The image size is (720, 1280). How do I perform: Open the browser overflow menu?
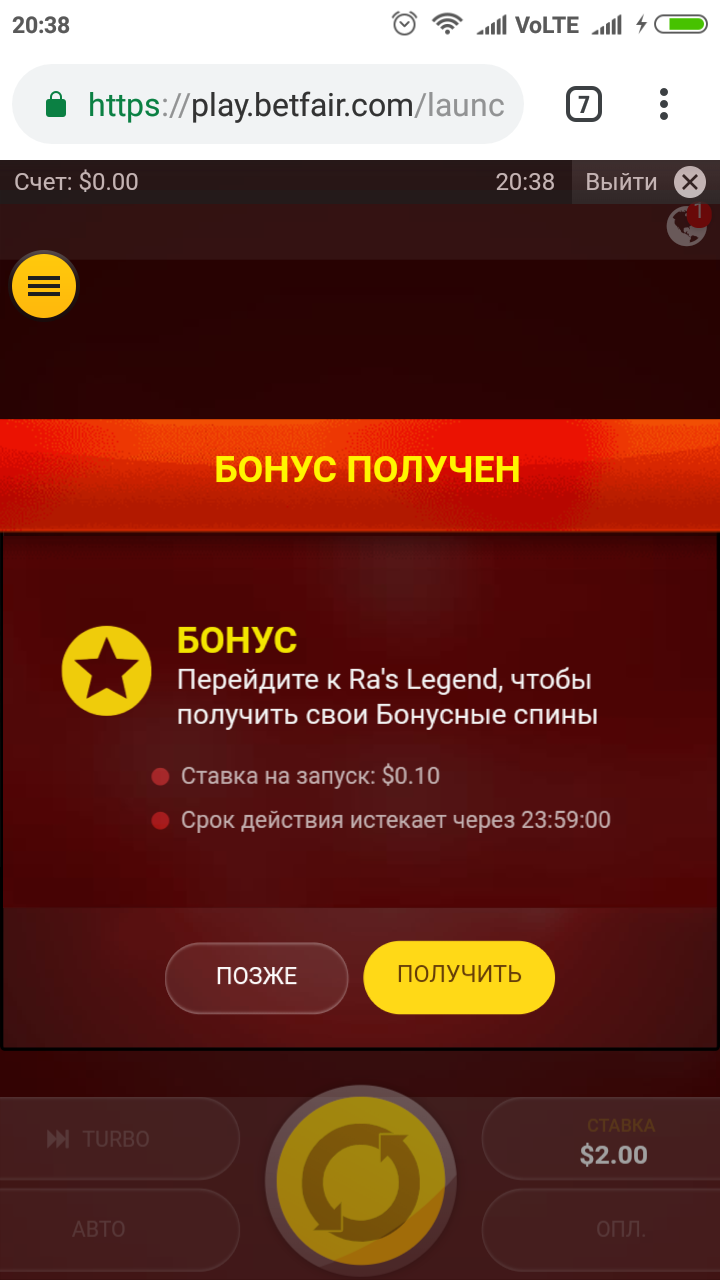[x=664, y=104]
